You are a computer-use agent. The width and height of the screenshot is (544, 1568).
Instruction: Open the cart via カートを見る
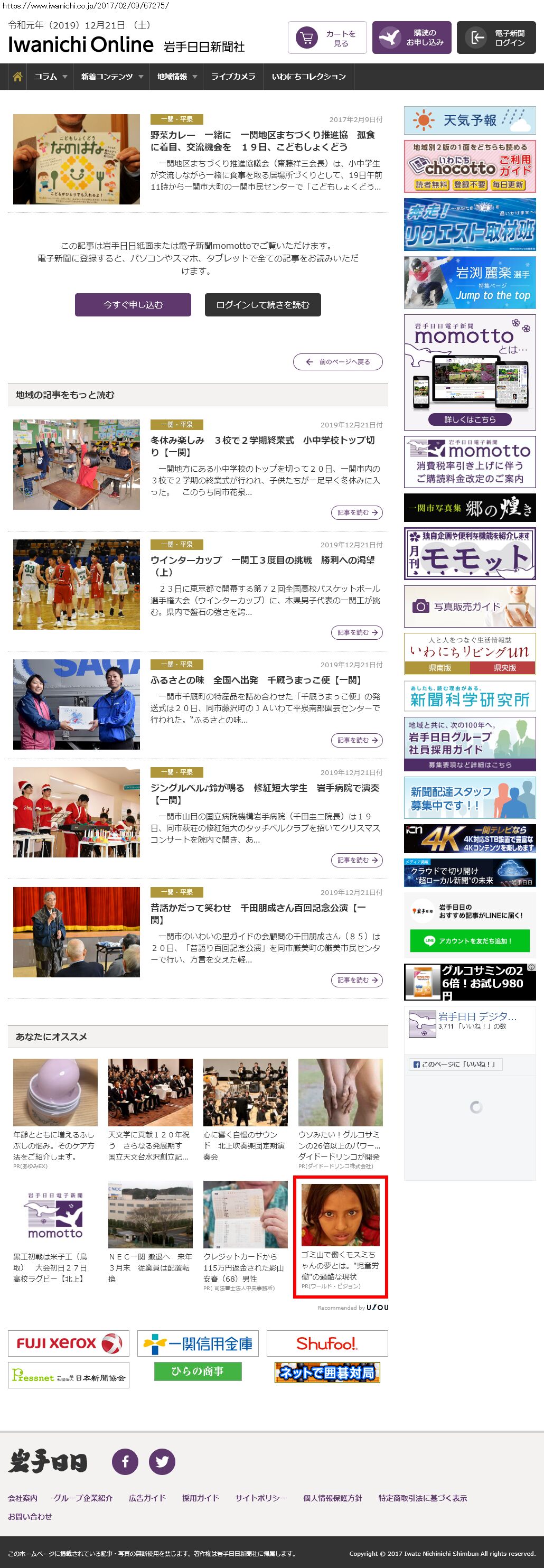[327, 38]
